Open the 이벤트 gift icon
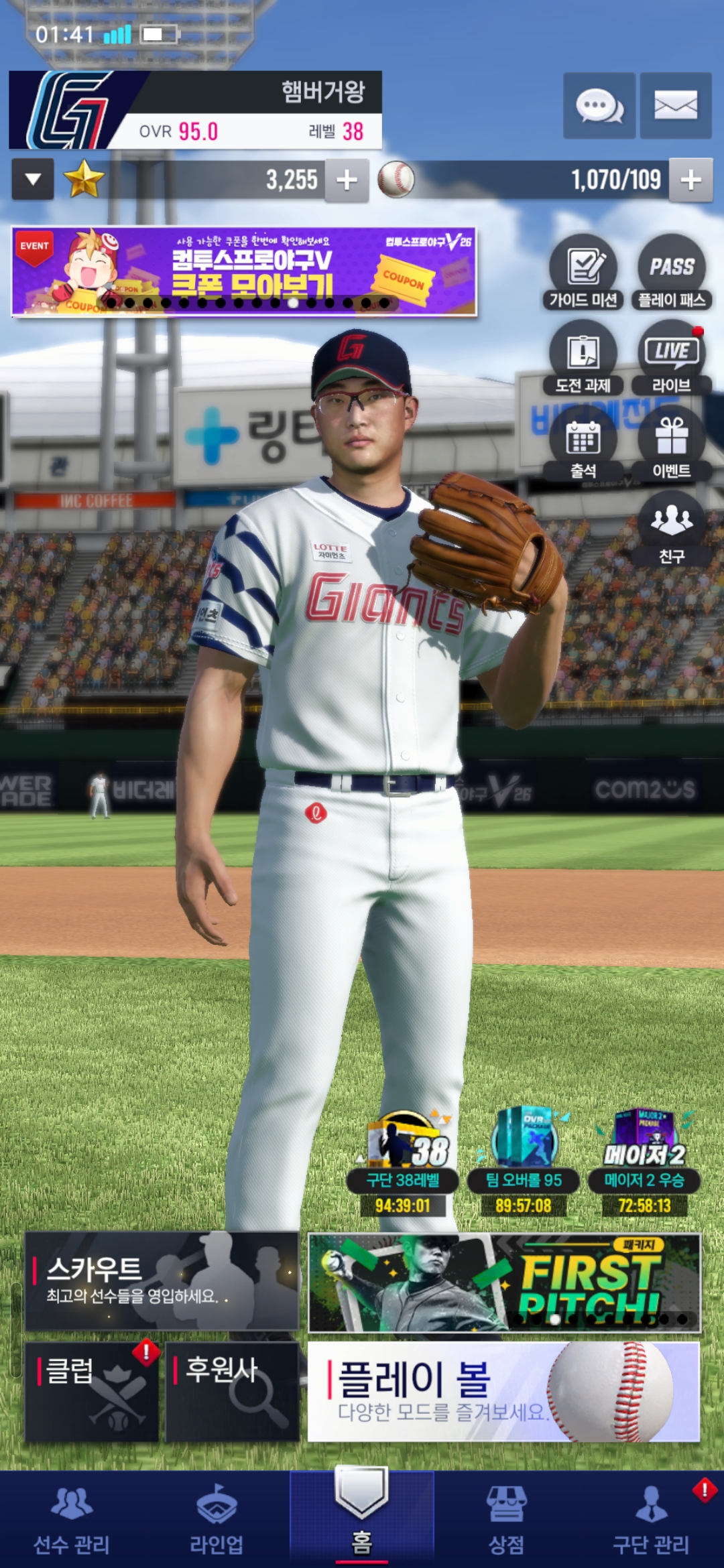This screenshot has width=724, height=1568. 672,444
